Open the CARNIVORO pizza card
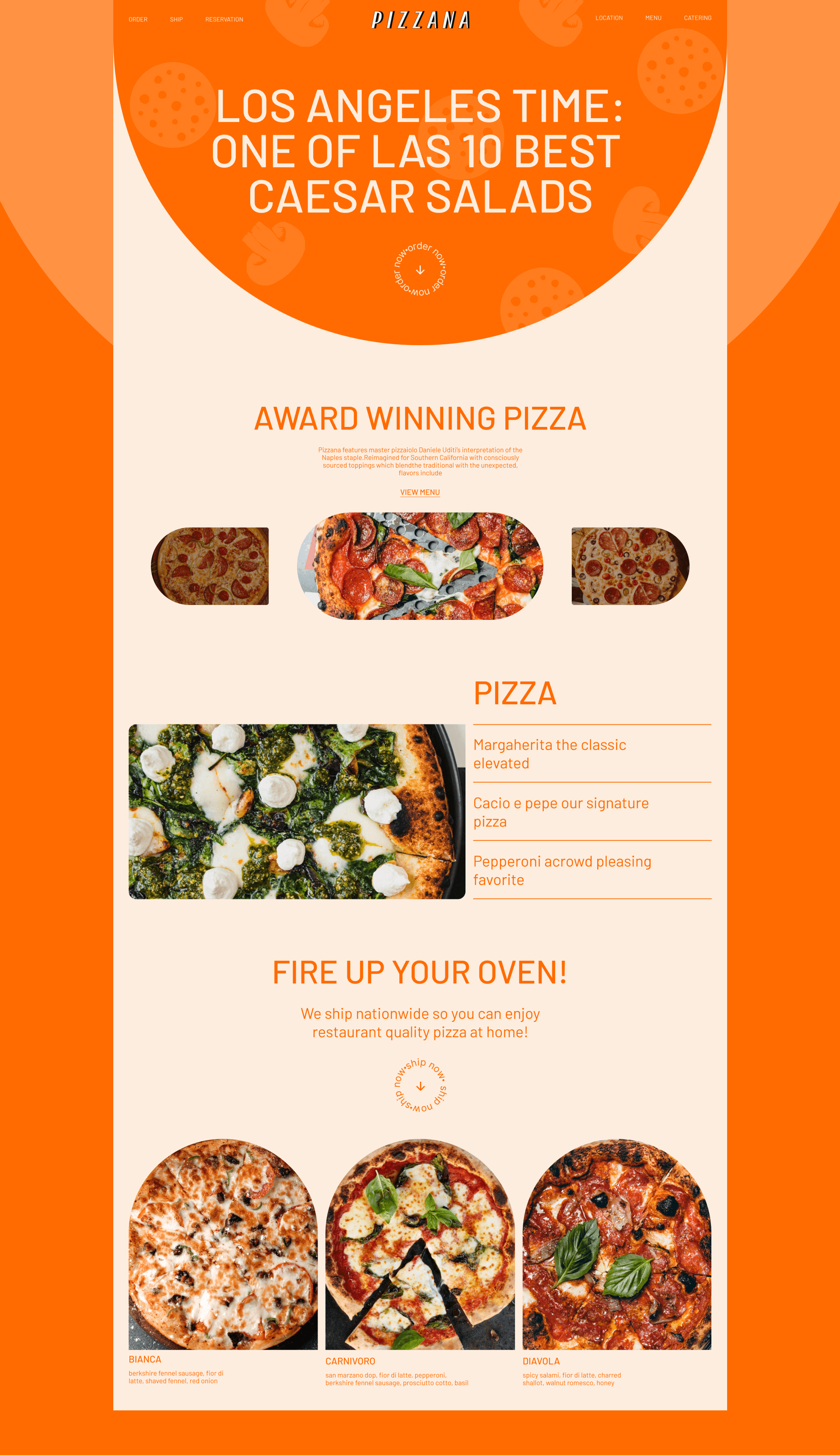The width and height of the screenshot is (840, 1455). click(x=420, y=1263)
